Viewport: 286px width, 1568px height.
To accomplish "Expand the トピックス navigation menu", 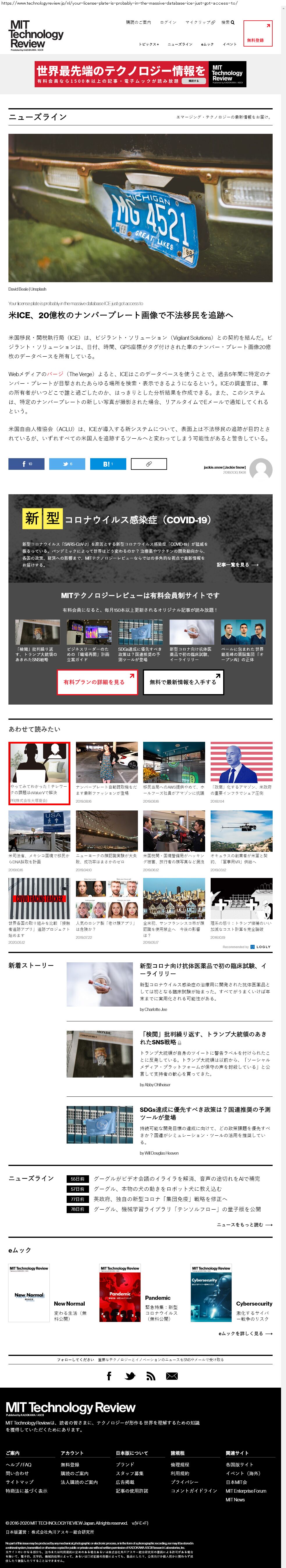I will [x=148, y=45].
